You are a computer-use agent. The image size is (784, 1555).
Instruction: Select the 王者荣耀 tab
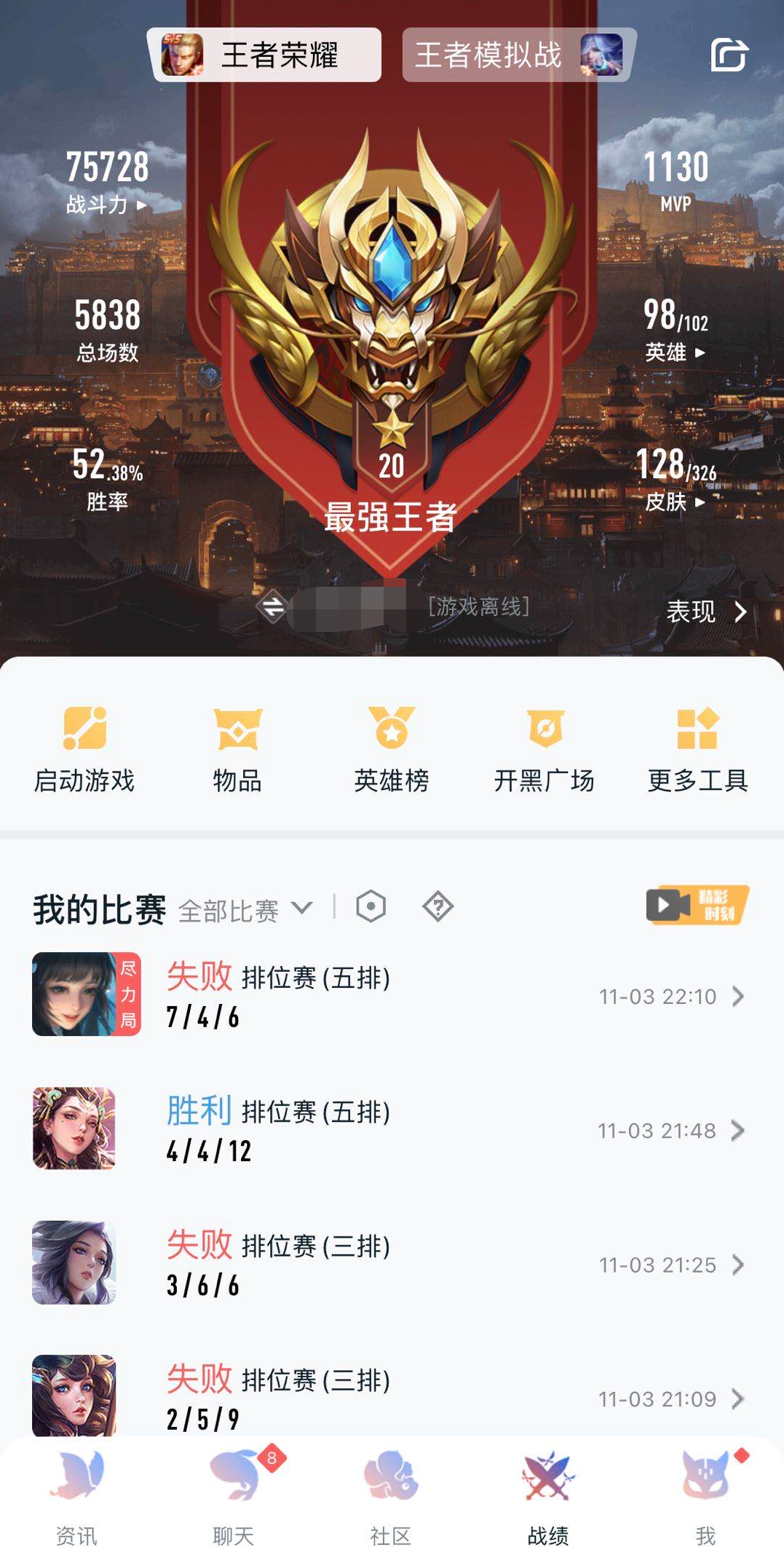pyautogui.click(x=265, y=55)
